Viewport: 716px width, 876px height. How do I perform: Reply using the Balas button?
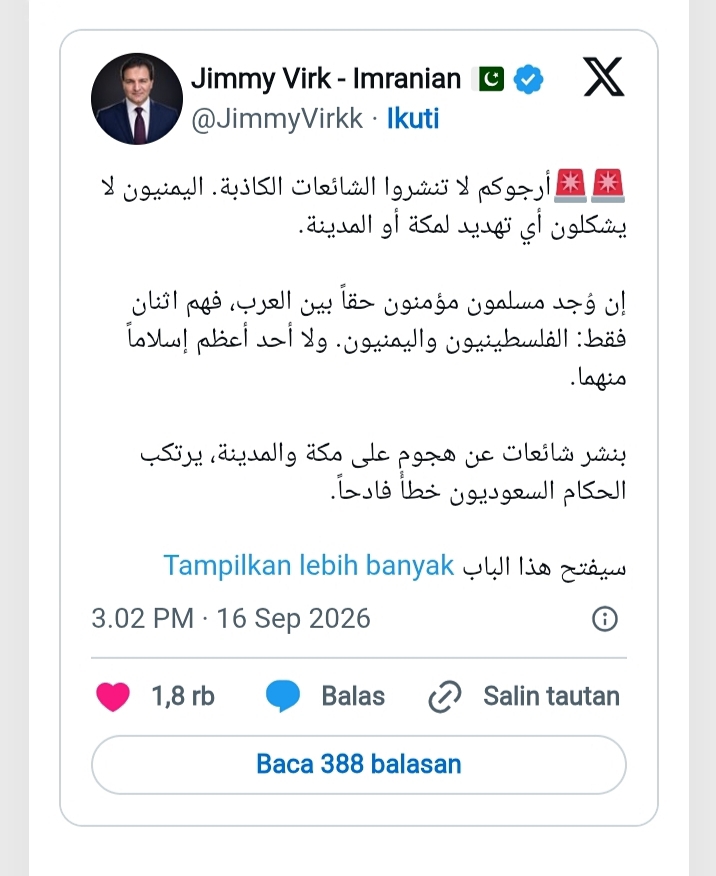(325, 697)
